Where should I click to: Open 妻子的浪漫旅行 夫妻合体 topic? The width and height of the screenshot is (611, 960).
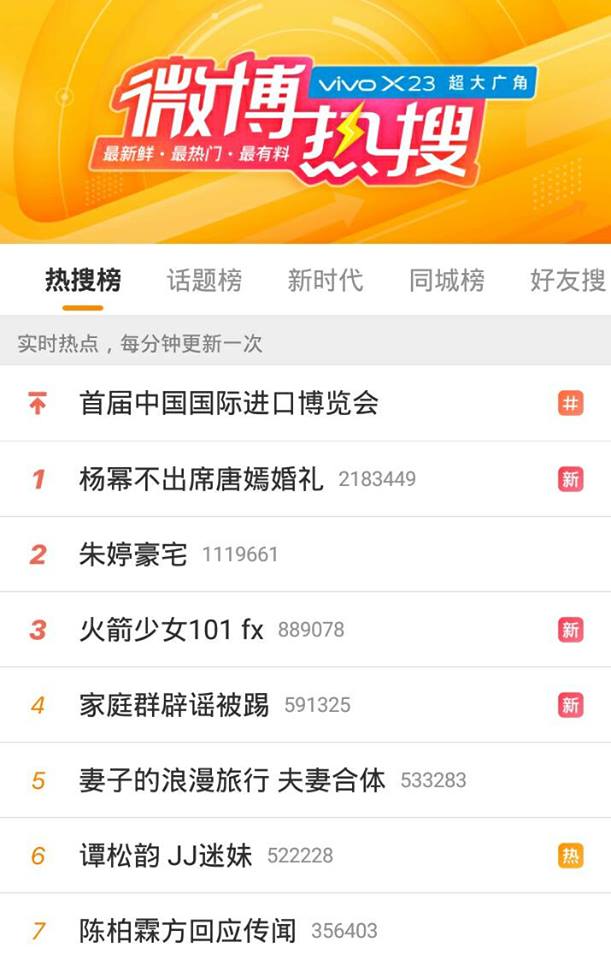tap(232, 780)
